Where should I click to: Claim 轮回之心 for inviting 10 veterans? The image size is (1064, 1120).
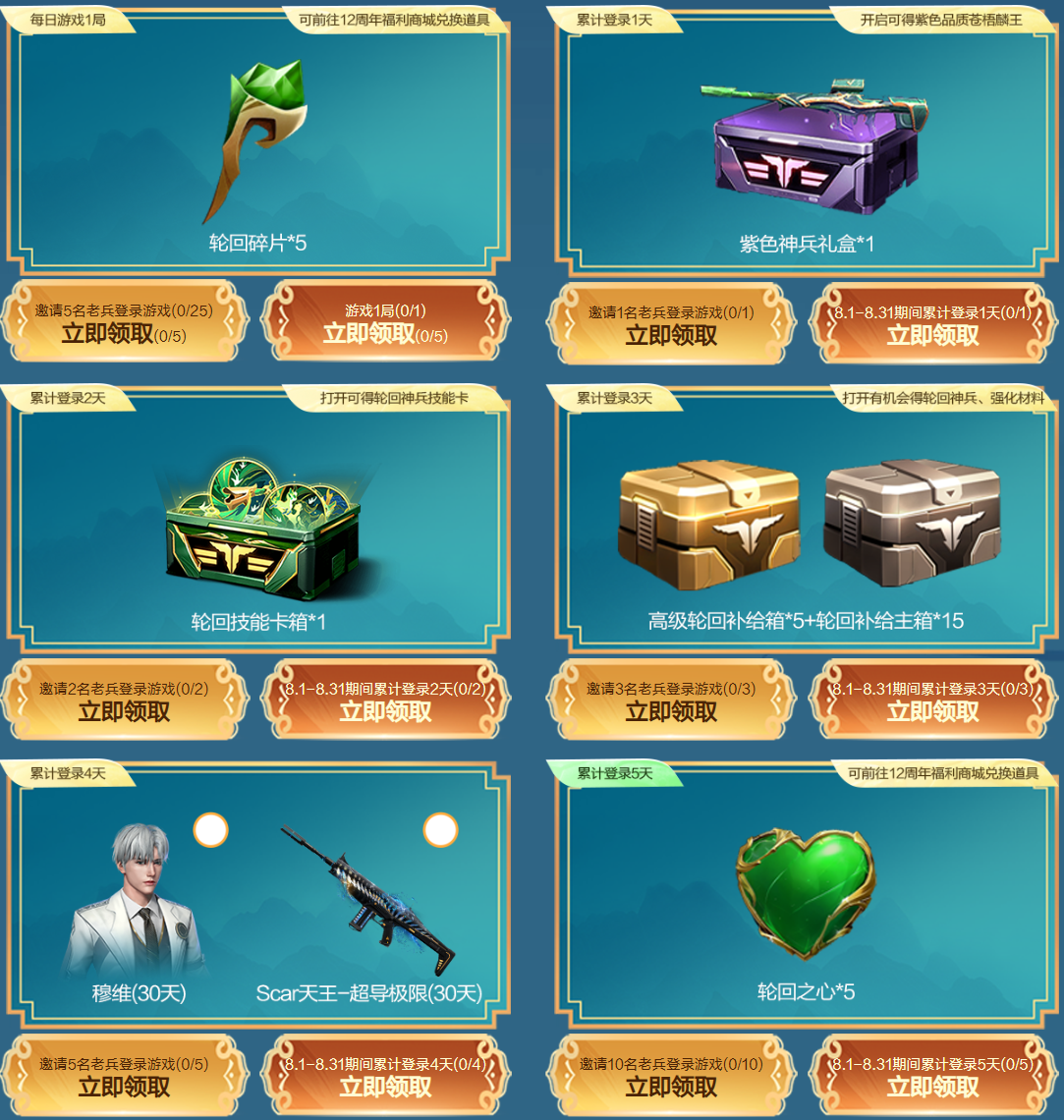[x=671, y=1077]
